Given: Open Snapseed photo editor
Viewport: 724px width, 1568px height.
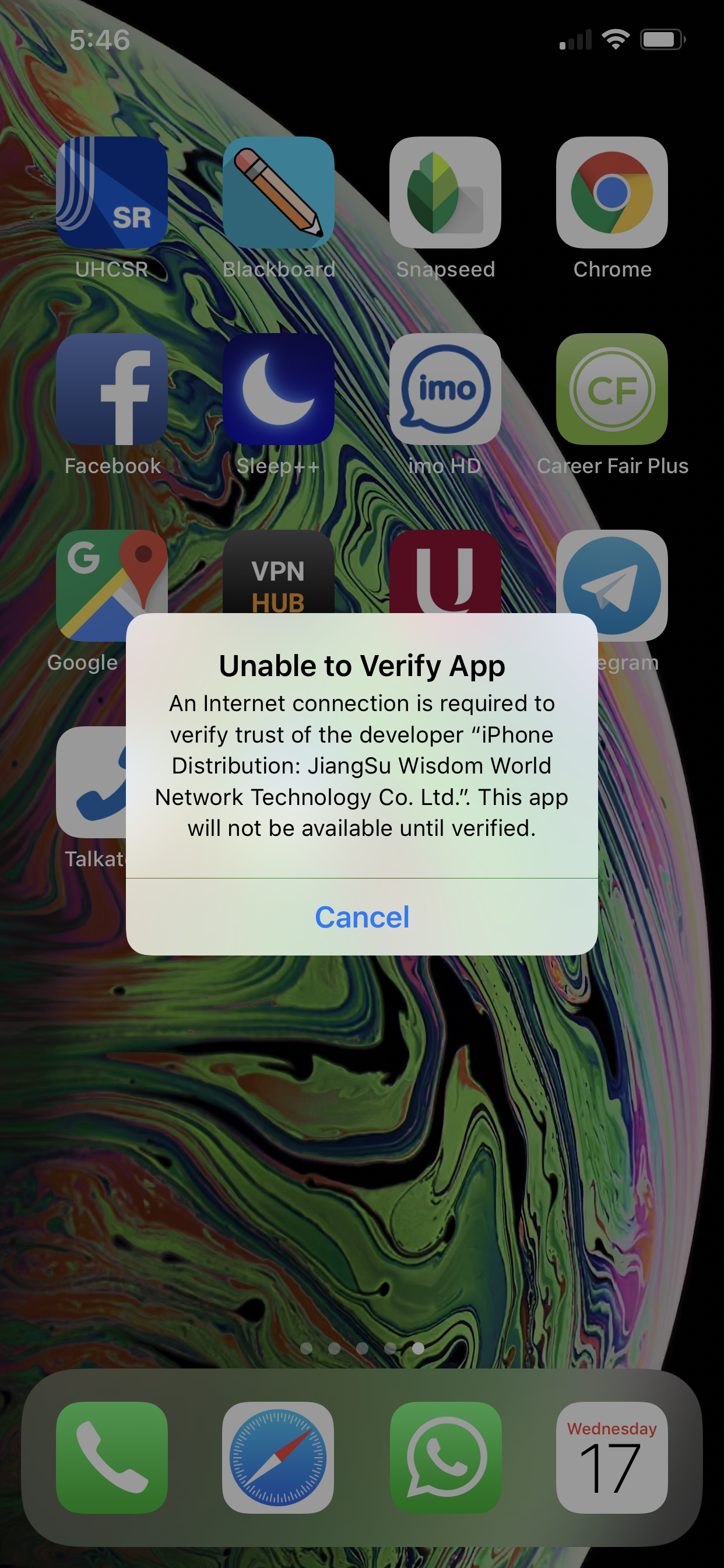Looking at the screenshot, I should pos(445,192).
